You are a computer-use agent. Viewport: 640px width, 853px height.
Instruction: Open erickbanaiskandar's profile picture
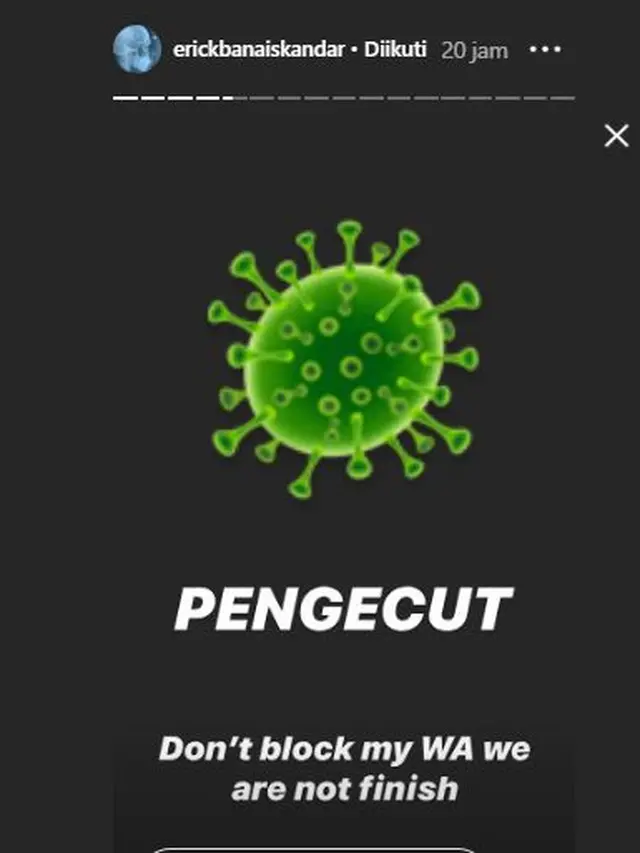138,49
